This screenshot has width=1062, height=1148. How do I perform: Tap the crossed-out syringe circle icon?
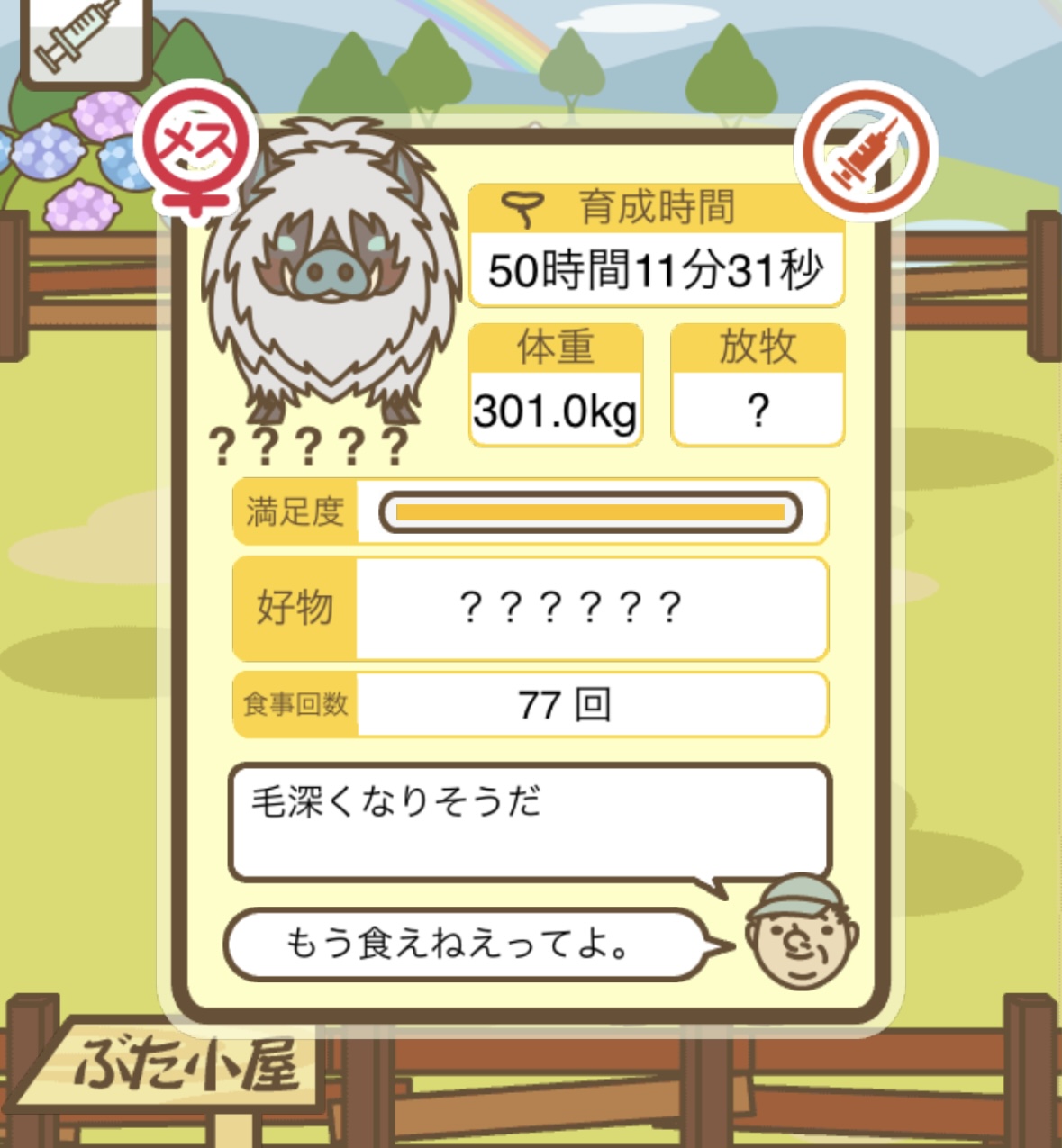(x=866, y=151)
